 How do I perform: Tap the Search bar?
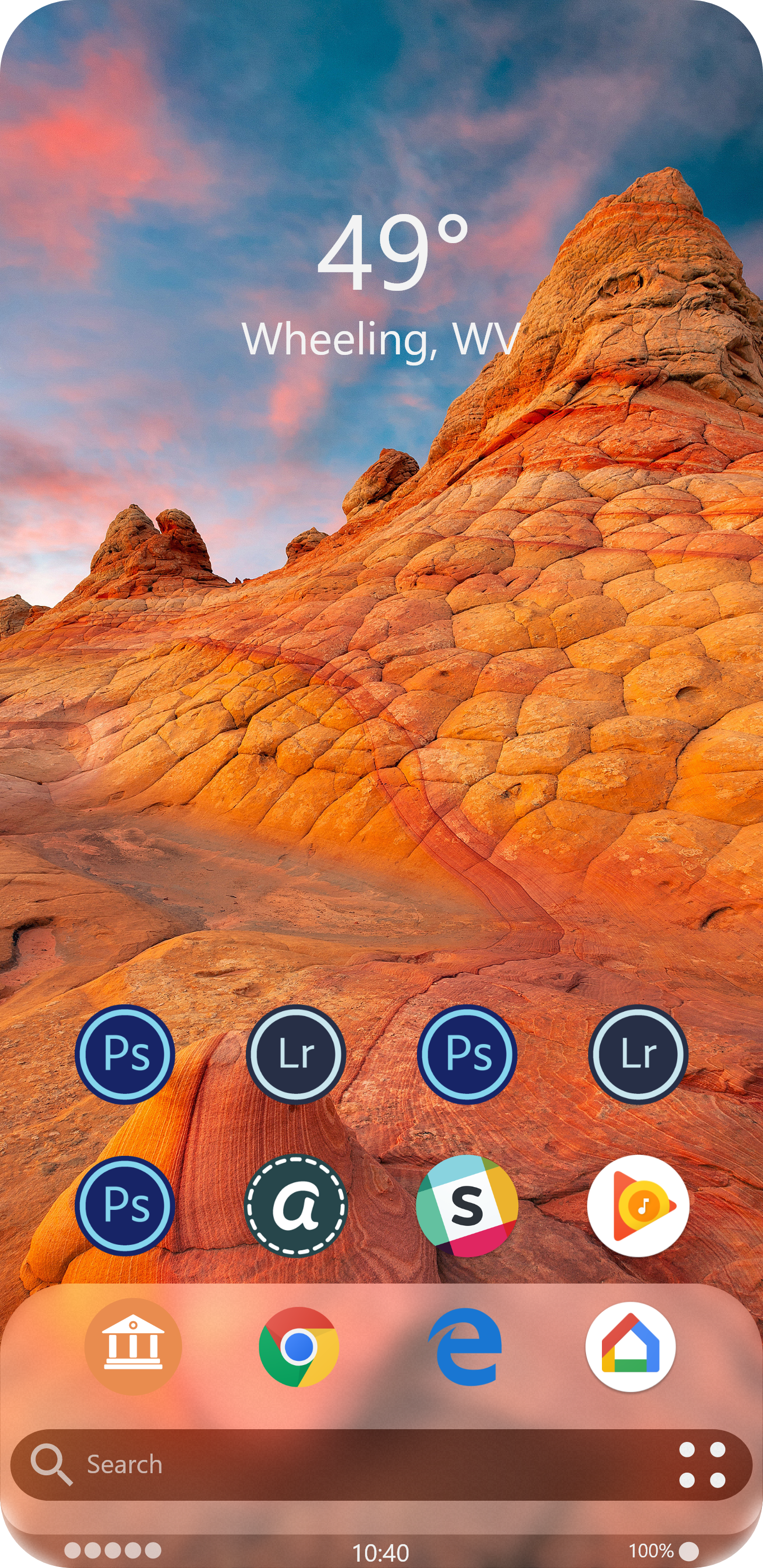[341, 1465]
